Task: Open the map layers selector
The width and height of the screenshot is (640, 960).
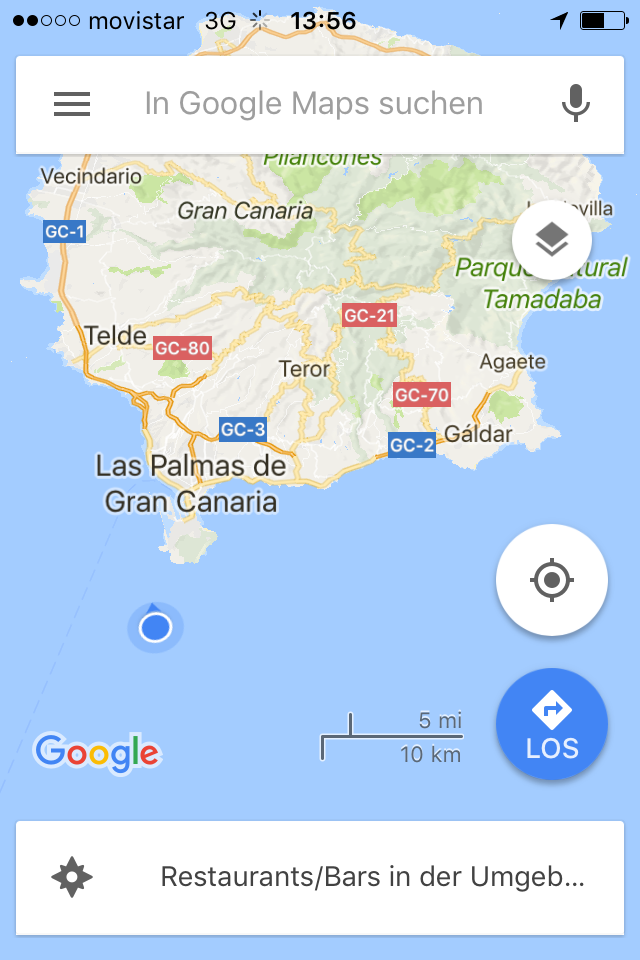Action: tap(551, 240)
